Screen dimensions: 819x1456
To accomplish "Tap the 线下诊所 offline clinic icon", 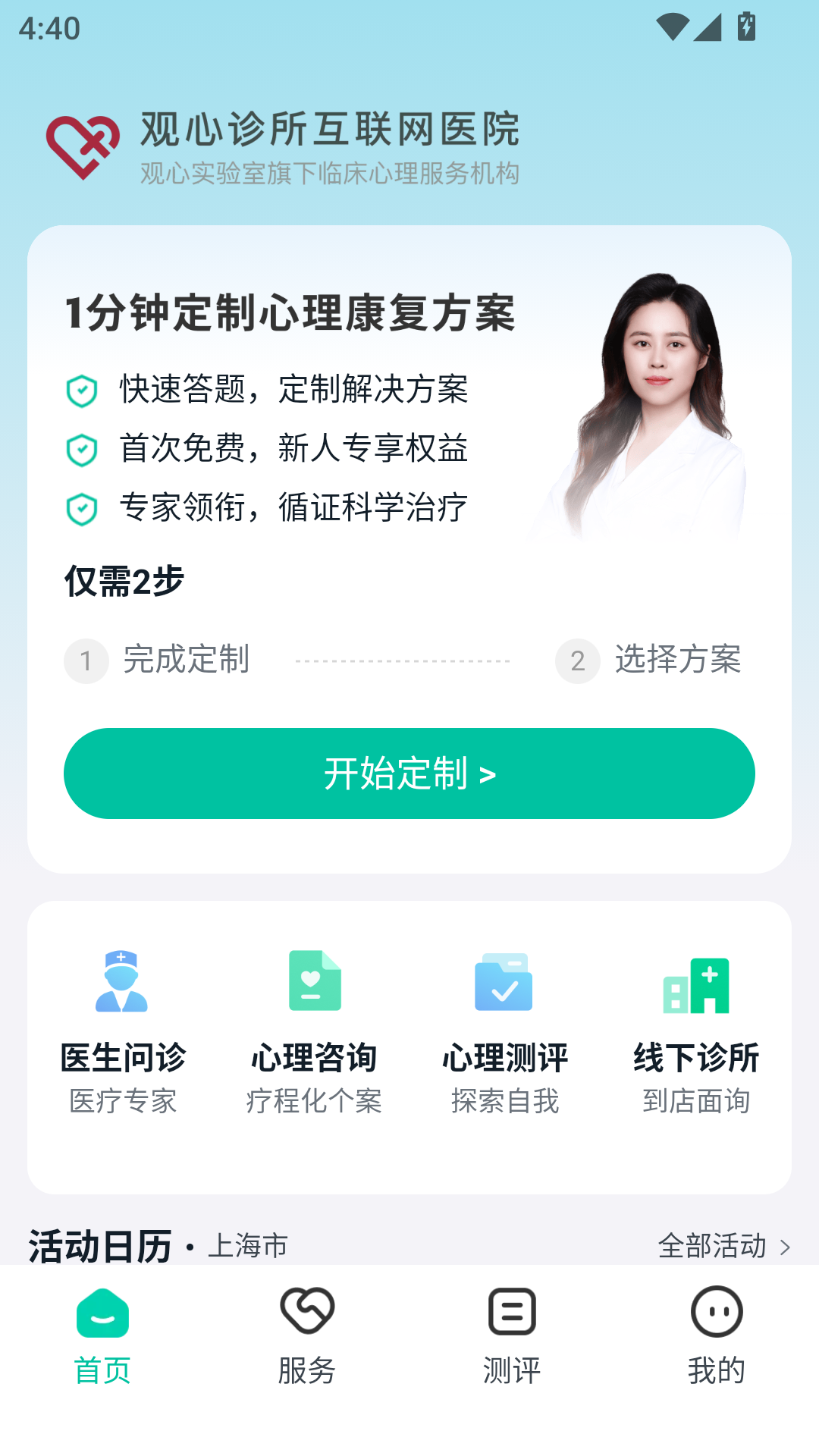I will coord(696,984).
